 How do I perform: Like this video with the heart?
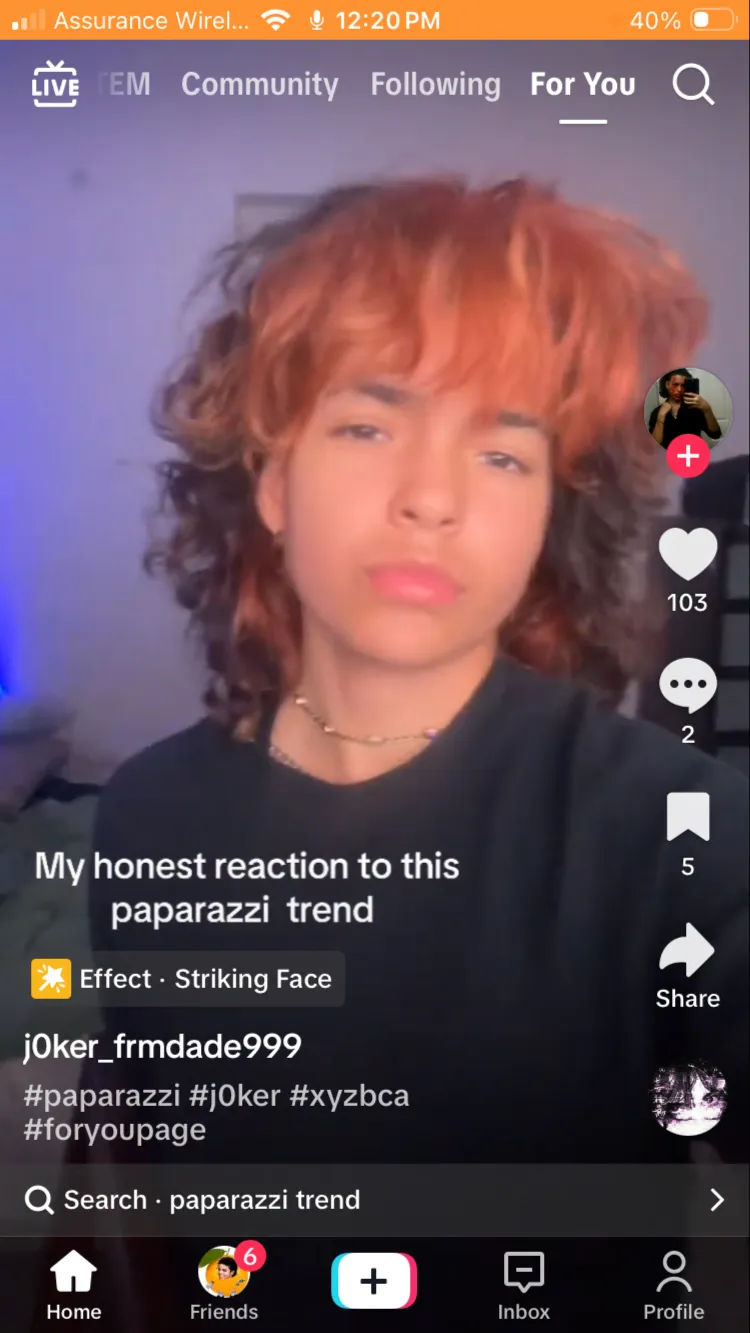point(688,554)
